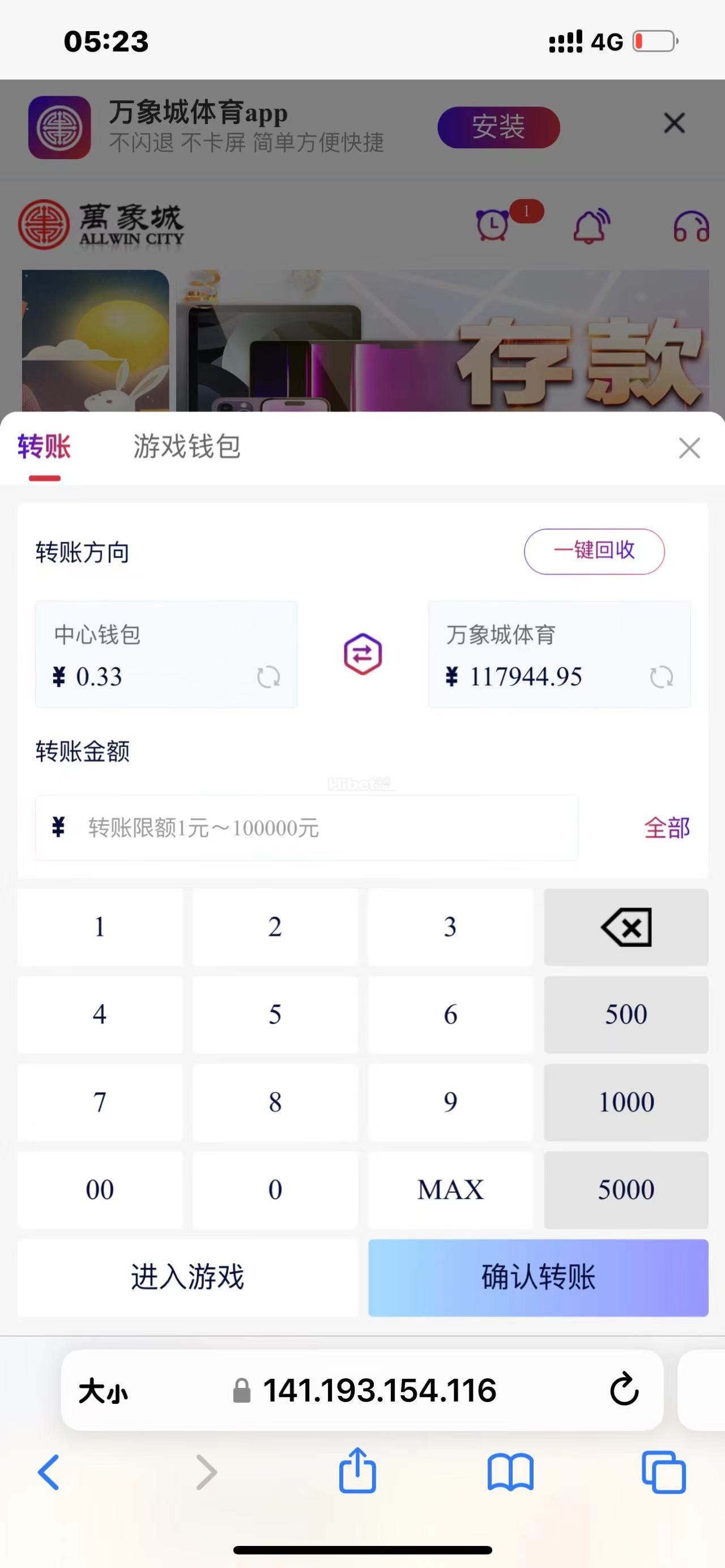Screen dimensions: 725x1568
Task: Swap the transfer direction
Action: tap(363, 655)
